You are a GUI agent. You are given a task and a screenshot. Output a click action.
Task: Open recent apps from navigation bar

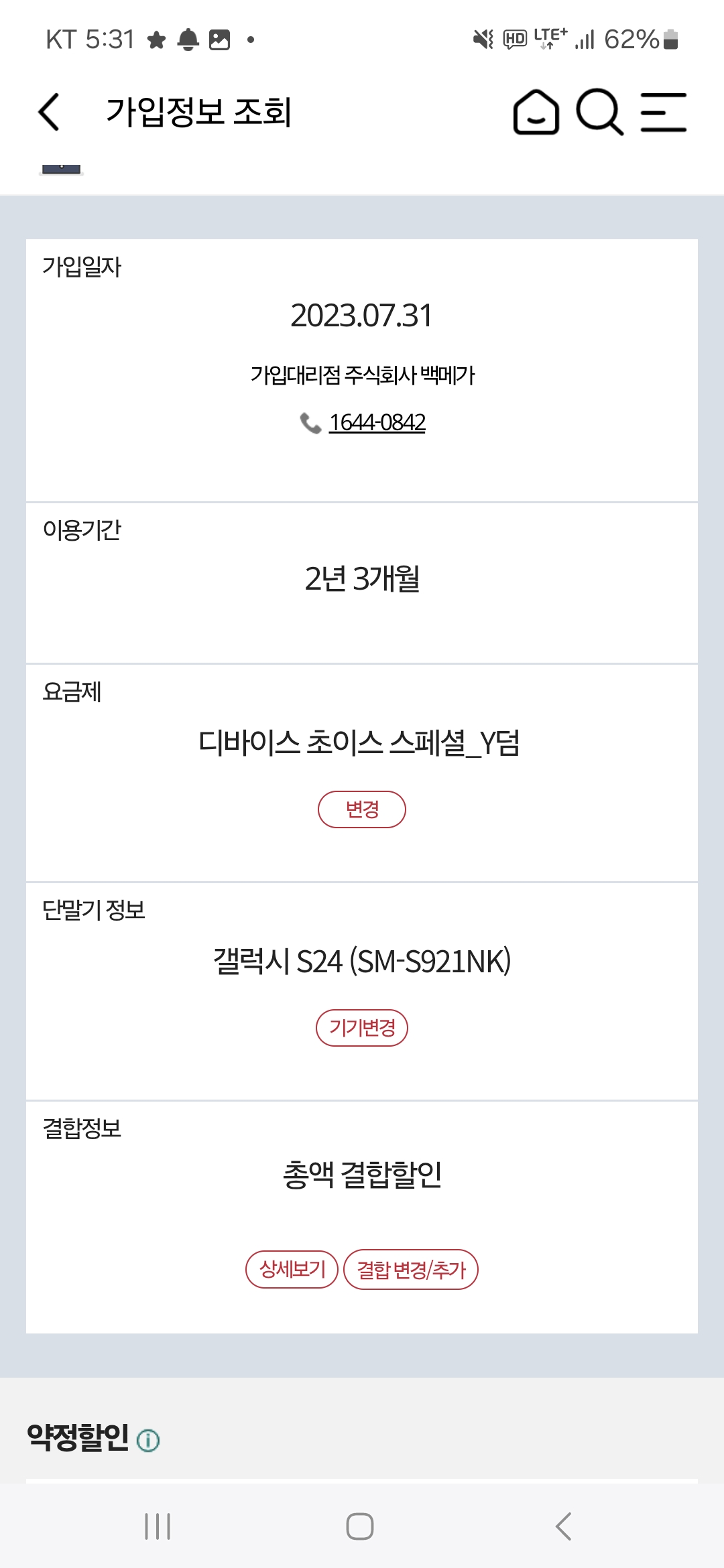click(x=158, y=1526)
